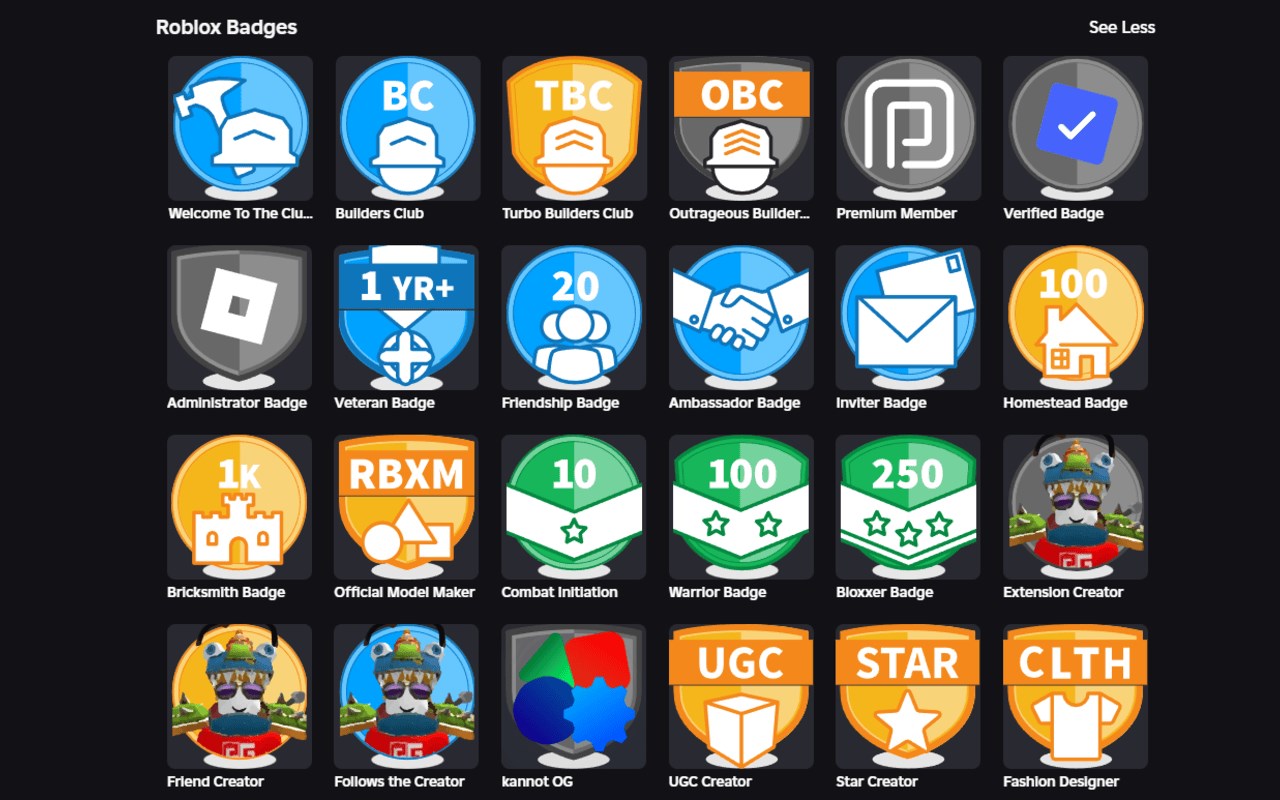Select the Official Model Maker badge
Image resolution: width=1280 pixels, height=800 pixels.
[407, 506]
